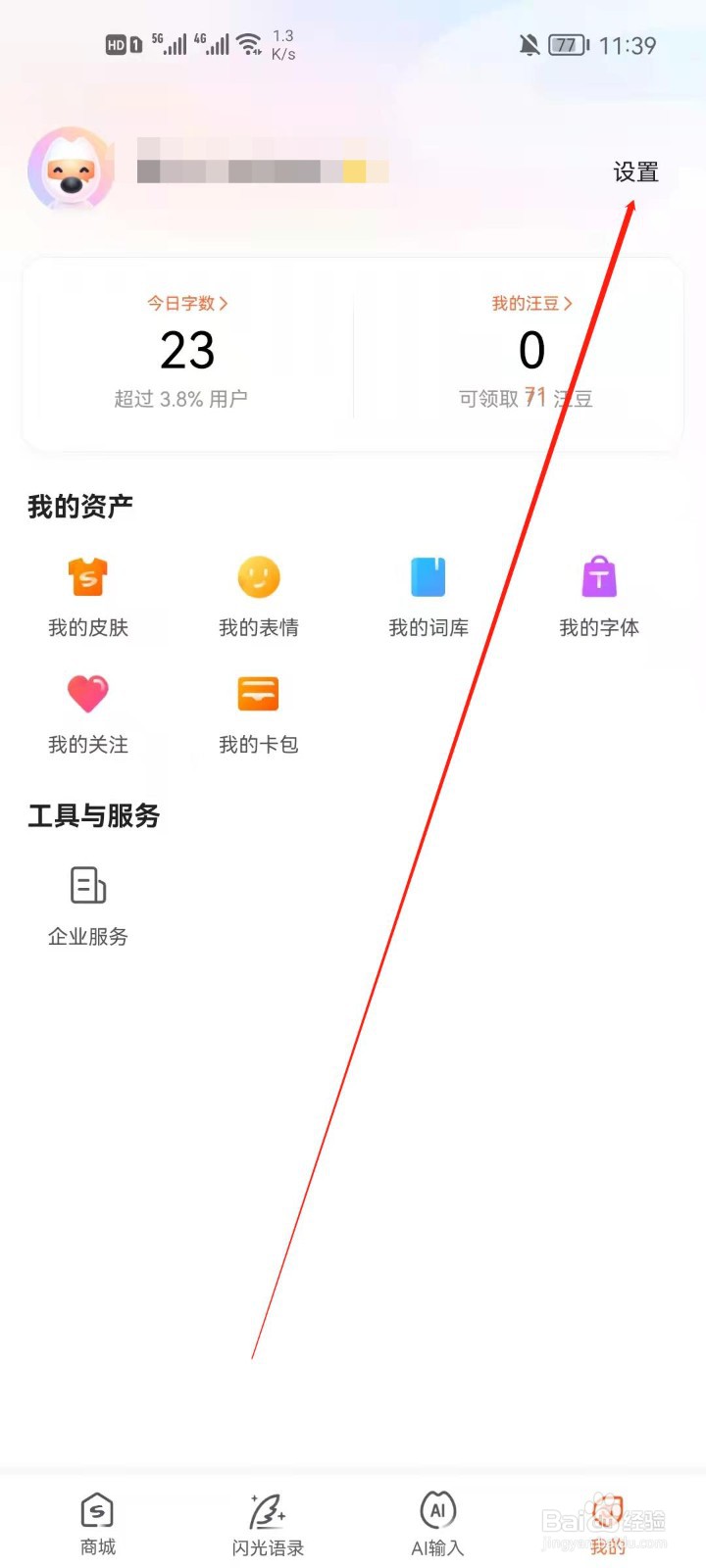The height and width of the screenshot is (1568, 706).
Task: Tap the 商城 (Mall) icon
Action: tap(96, 1514)
